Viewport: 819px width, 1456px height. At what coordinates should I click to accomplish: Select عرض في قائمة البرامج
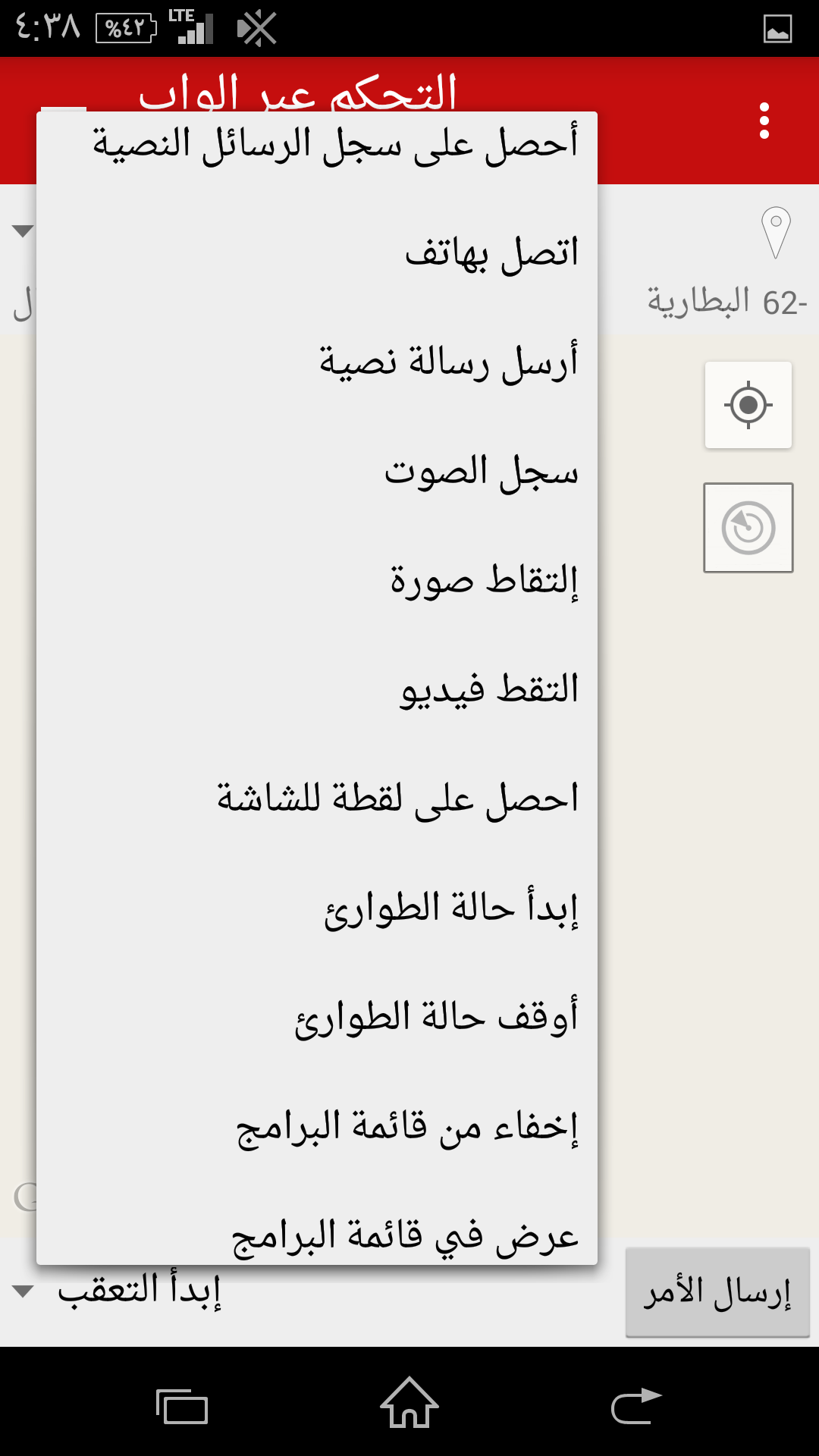pyautogui.click(x=317, y=1235)
